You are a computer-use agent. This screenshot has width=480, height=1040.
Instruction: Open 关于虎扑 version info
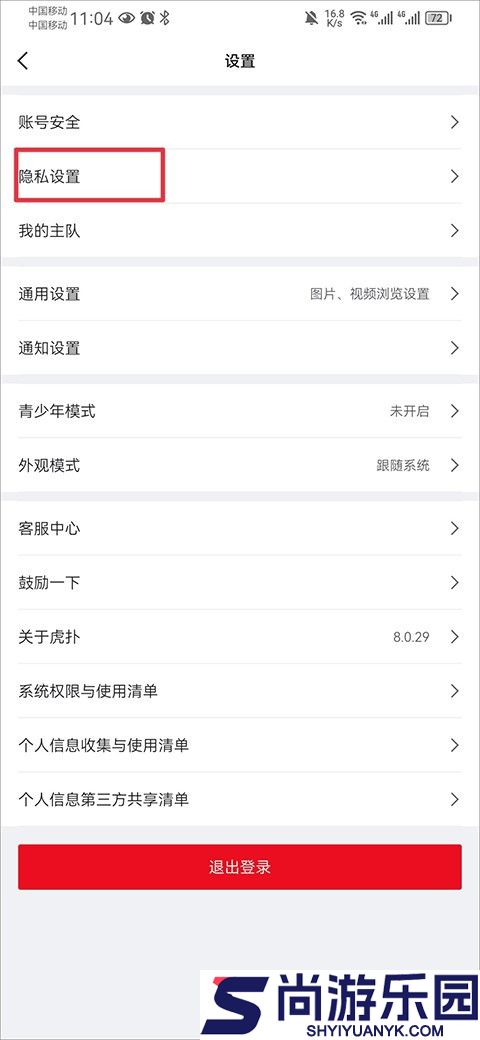coord(240,637)
